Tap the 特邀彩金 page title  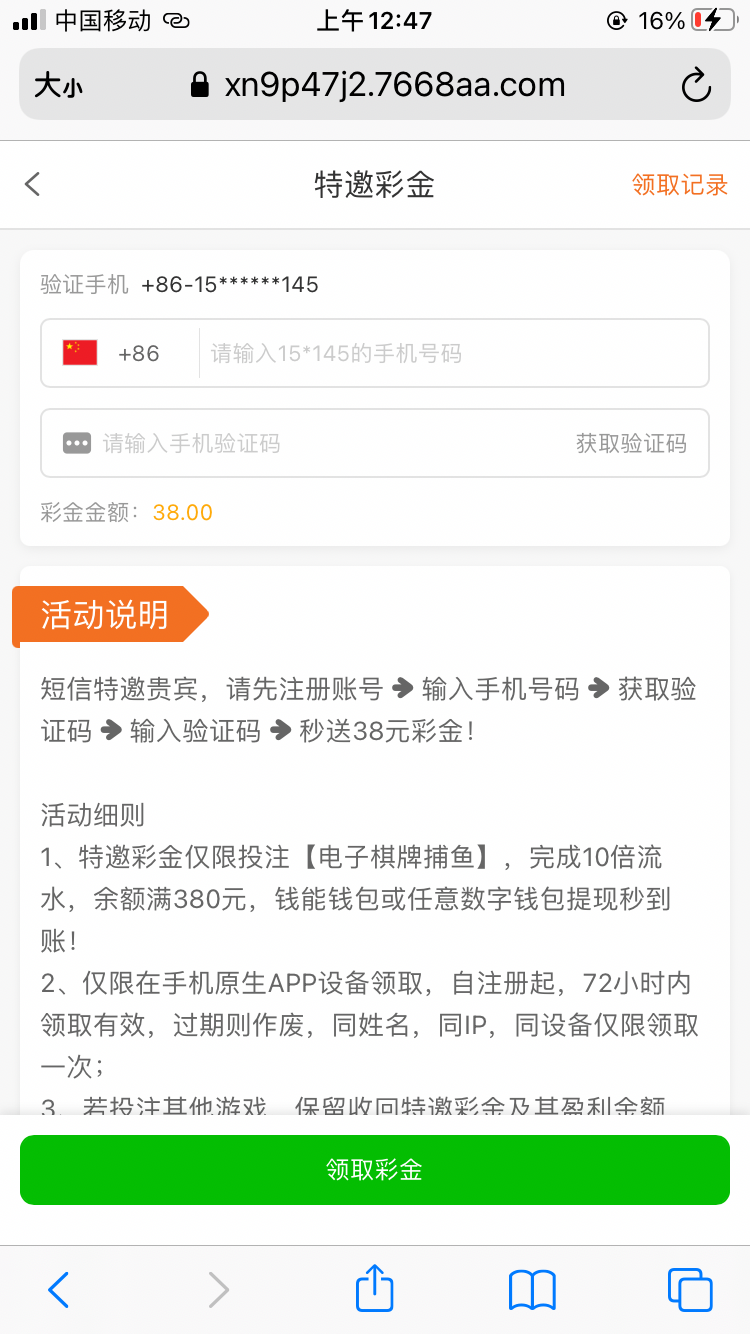click(x=374, y=184)
